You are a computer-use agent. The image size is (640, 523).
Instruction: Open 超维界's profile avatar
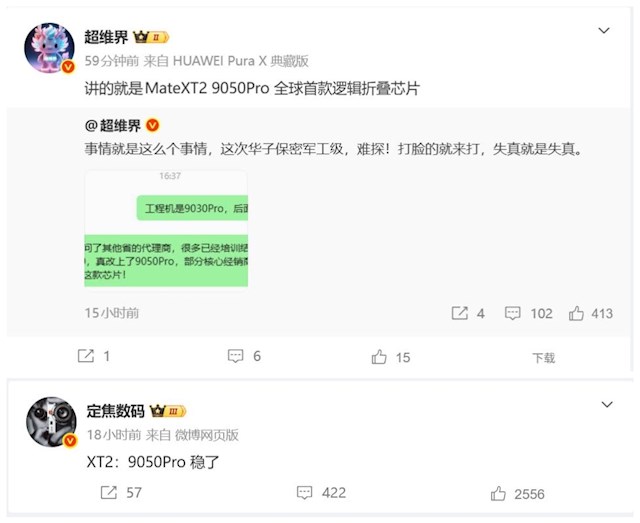click(49, 48)
